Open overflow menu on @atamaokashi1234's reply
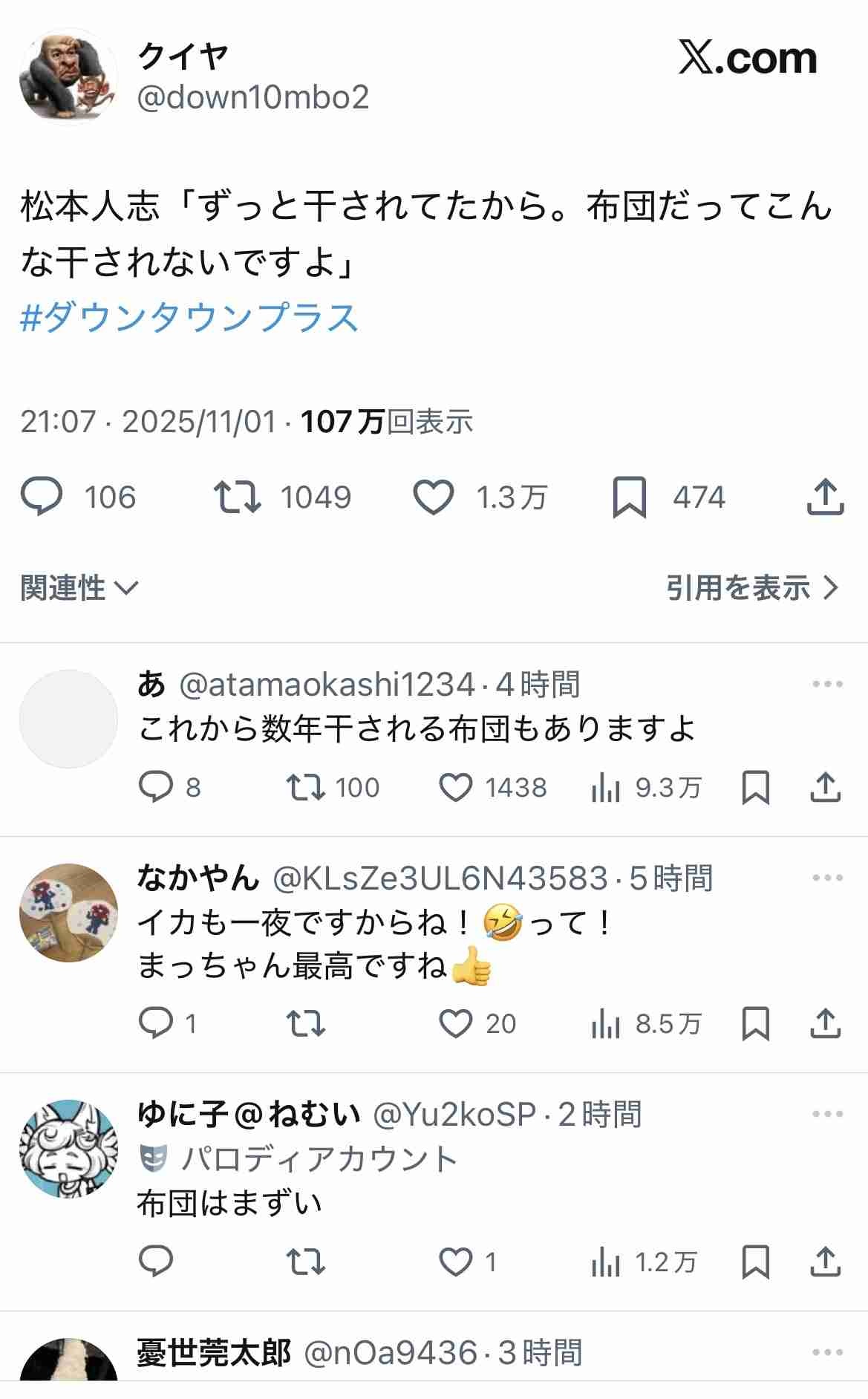This screenshot has height=1399, width=868. coord(827,684)
